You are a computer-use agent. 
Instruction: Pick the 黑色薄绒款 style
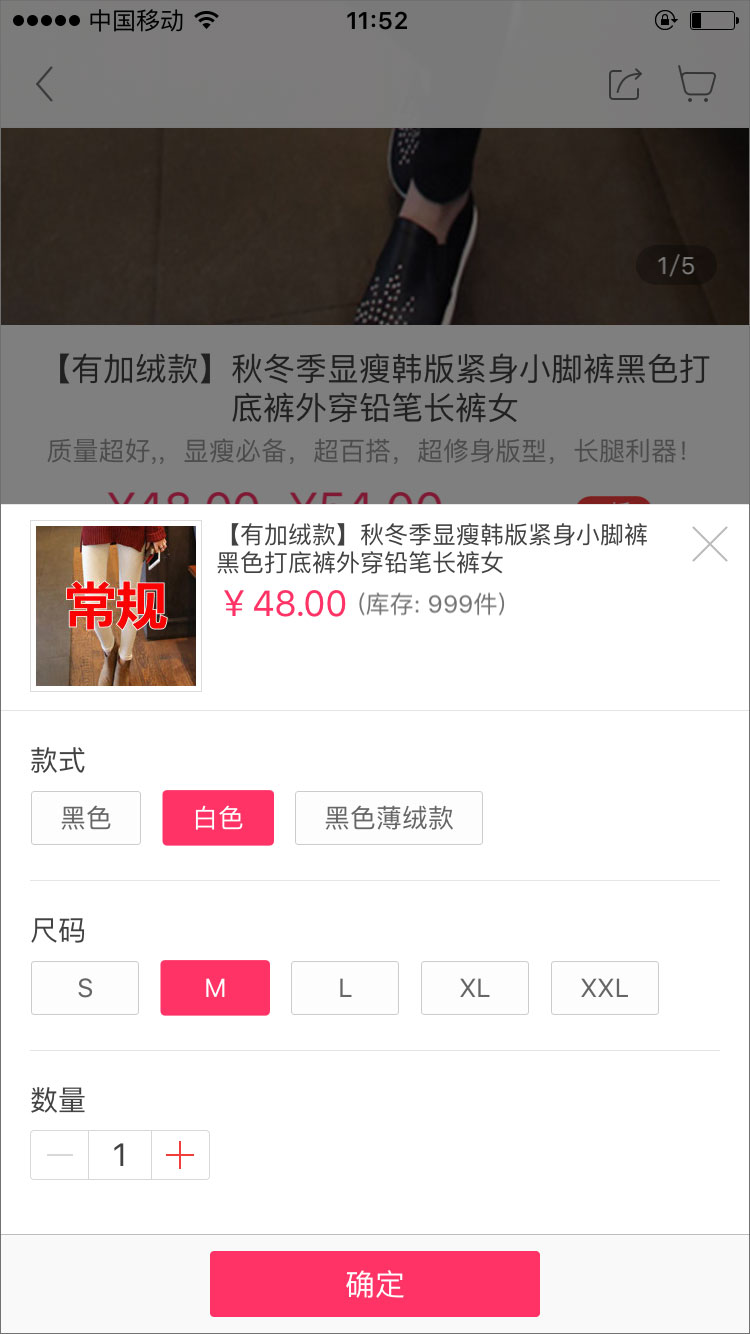pos(389,818)
